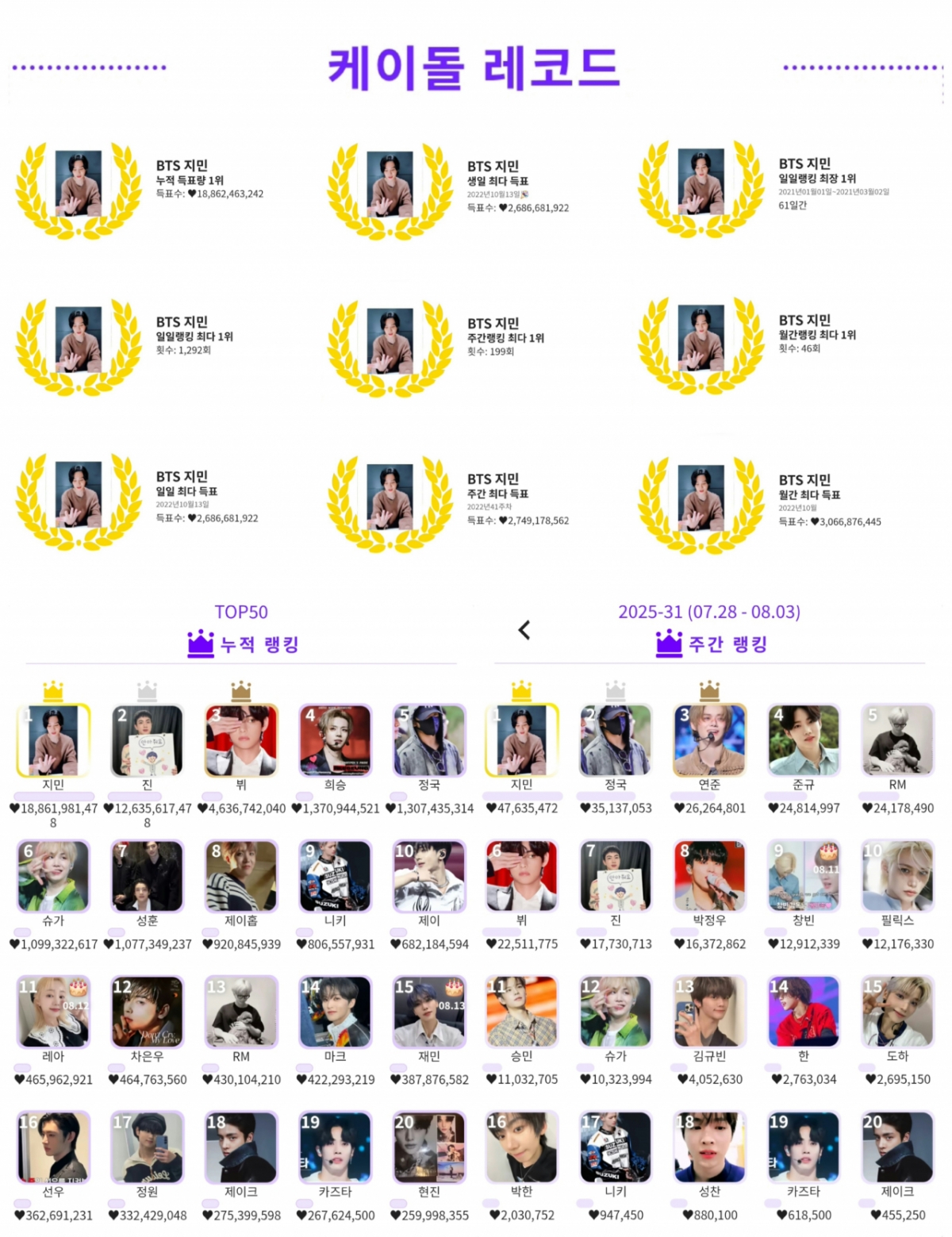Screen dimensions: 952x1237
Task: Select 도하 in the weekly ranking
Action: click(897, 1012)
